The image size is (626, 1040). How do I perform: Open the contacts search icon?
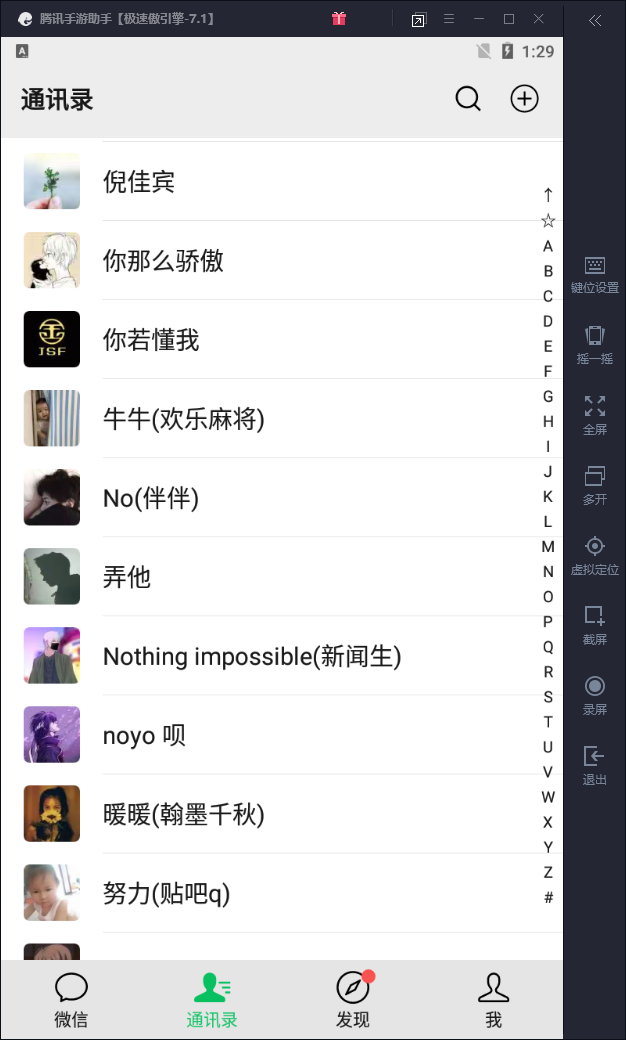[468, 99]
